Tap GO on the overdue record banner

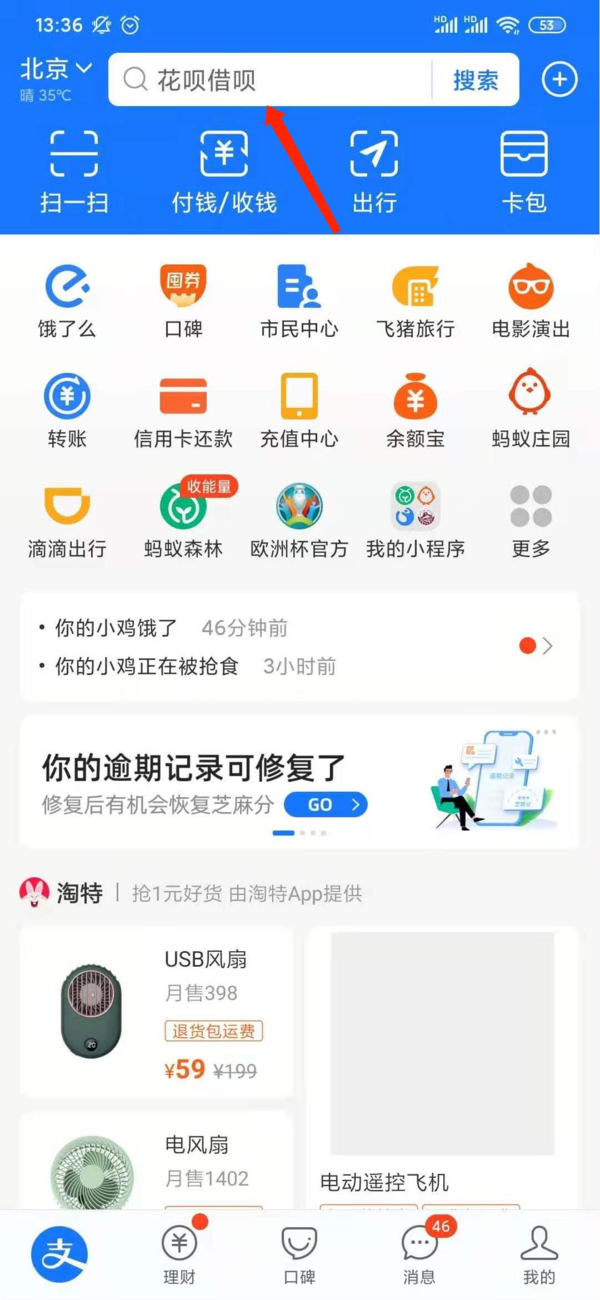pyautogui.click(x=326, y=804)
